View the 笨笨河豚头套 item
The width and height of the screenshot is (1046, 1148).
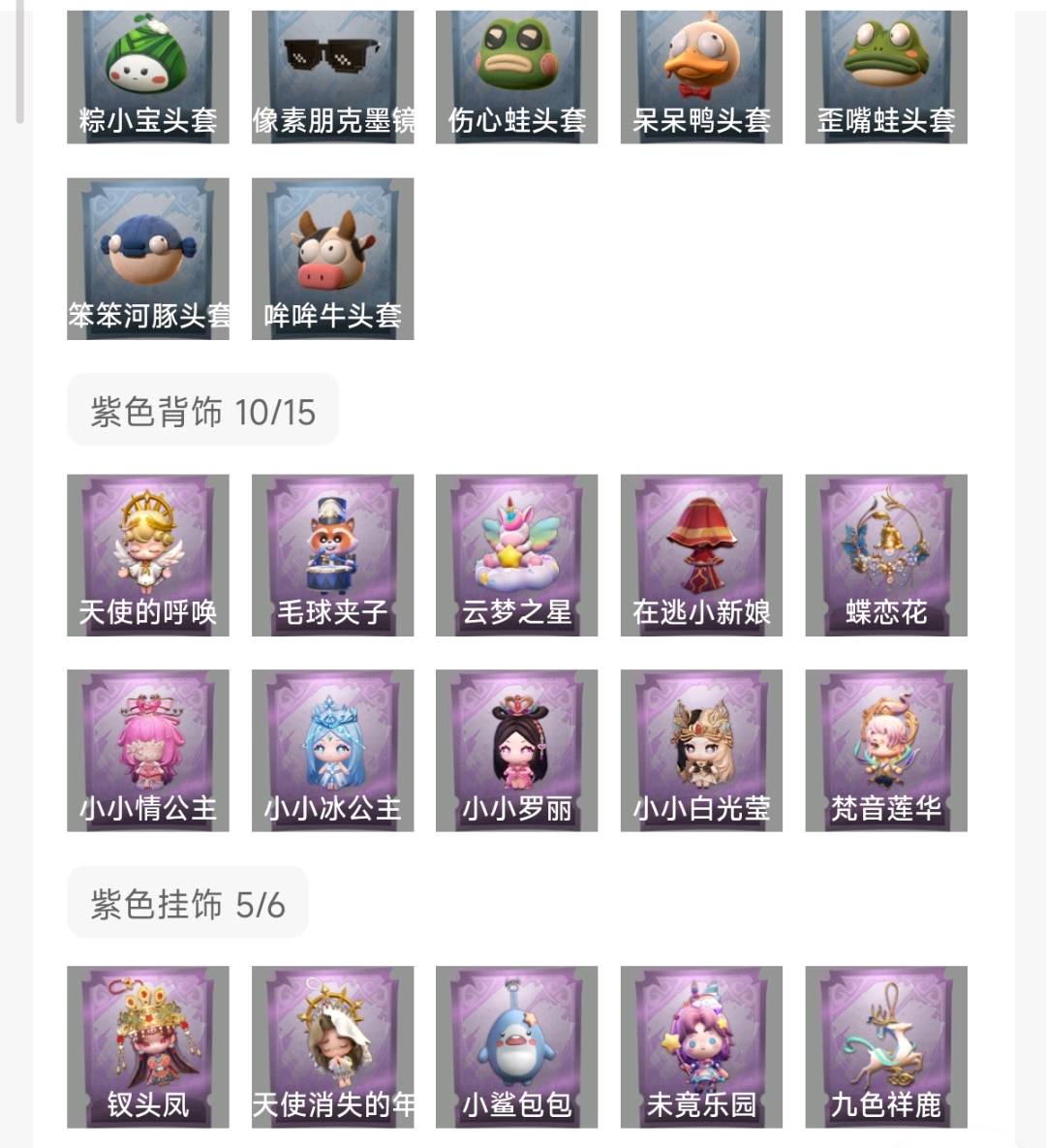click(x=148, y=259)
